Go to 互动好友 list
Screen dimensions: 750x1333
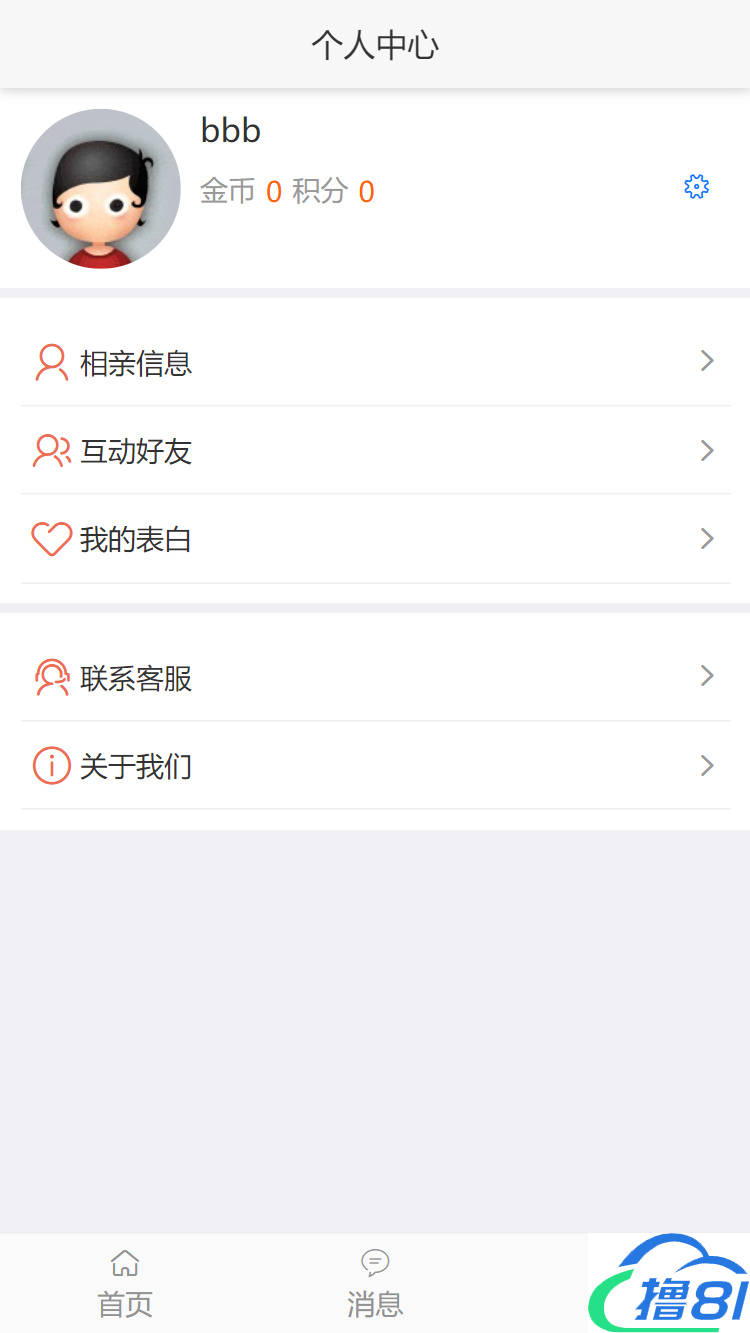(x=375, y=451)
